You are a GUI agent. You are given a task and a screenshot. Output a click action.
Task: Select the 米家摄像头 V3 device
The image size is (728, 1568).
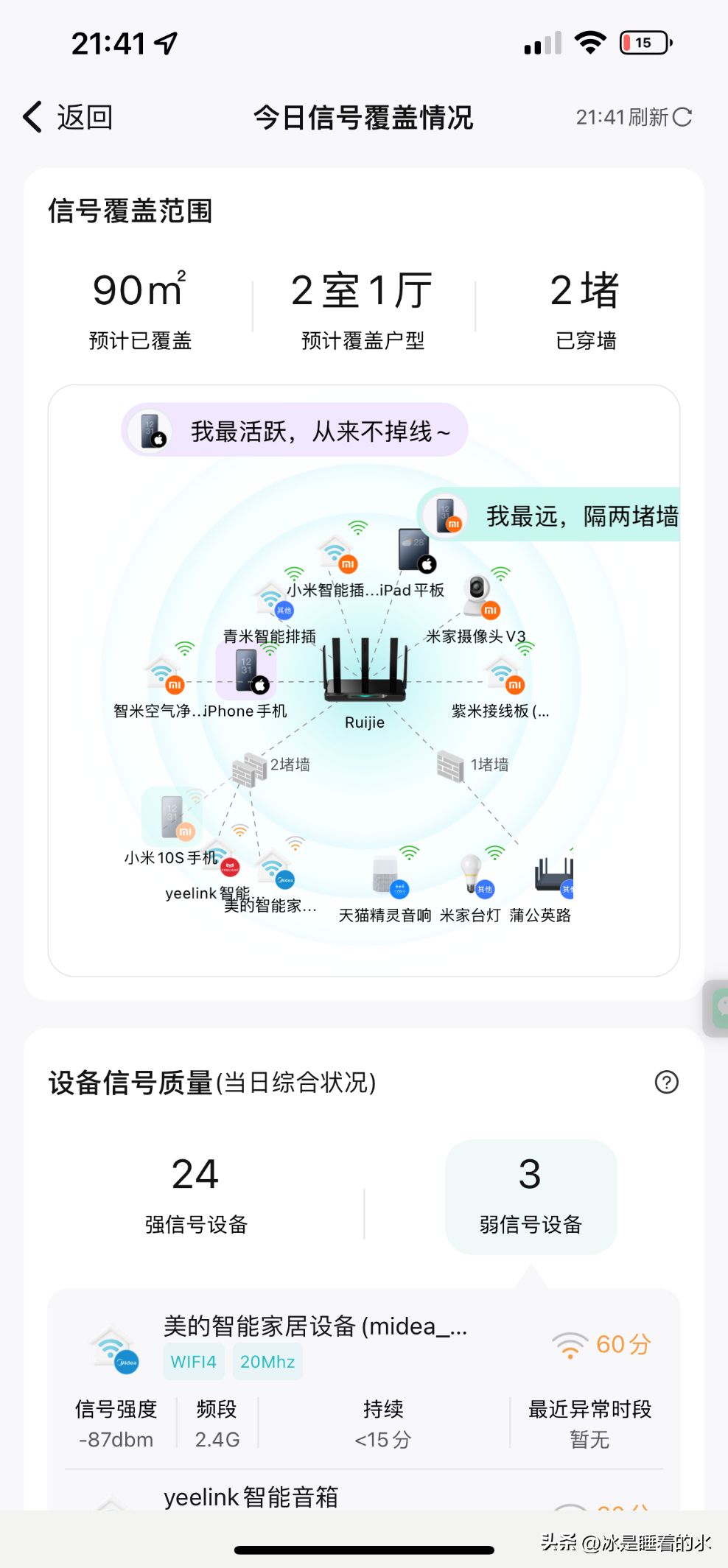point(477,597)
